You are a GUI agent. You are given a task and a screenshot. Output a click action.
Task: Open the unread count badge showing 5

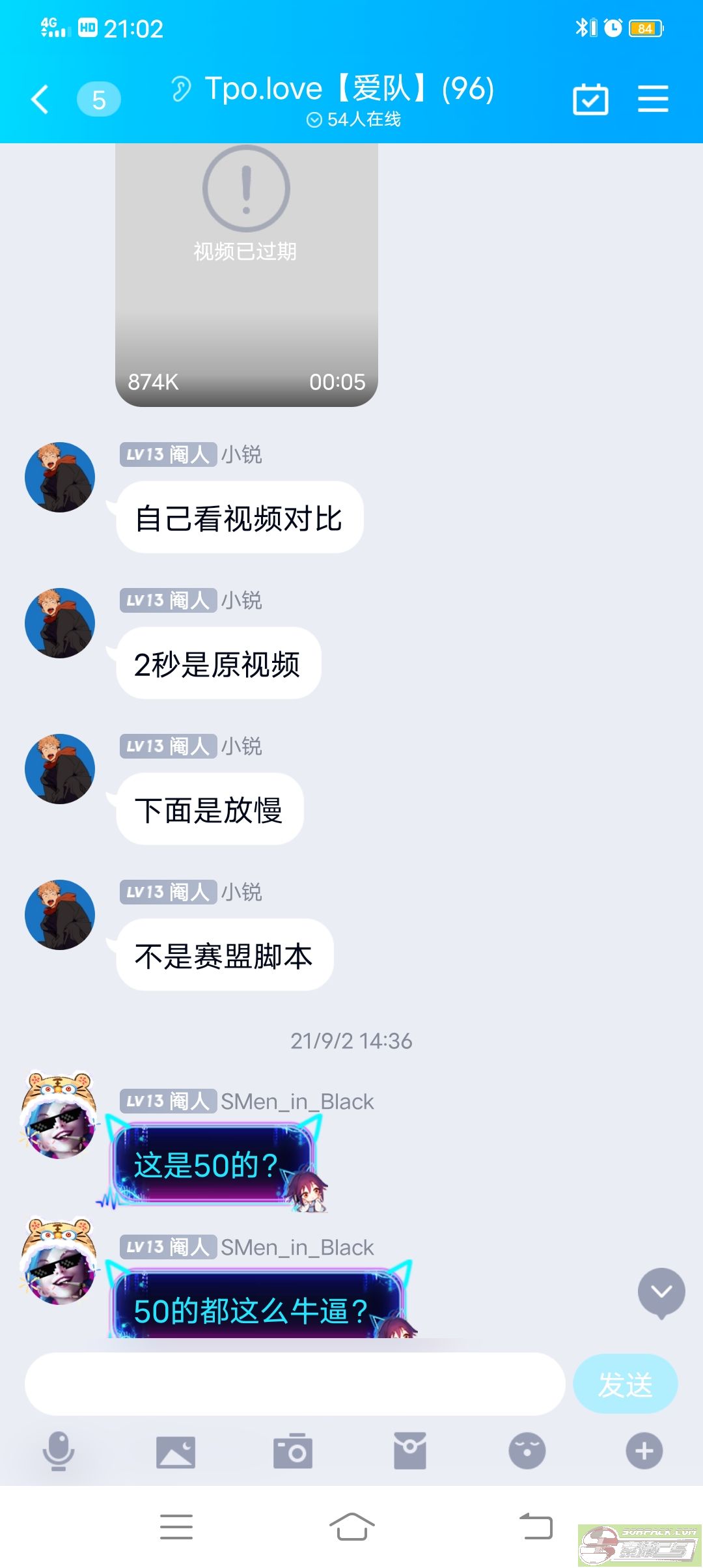tap(99, 100)
